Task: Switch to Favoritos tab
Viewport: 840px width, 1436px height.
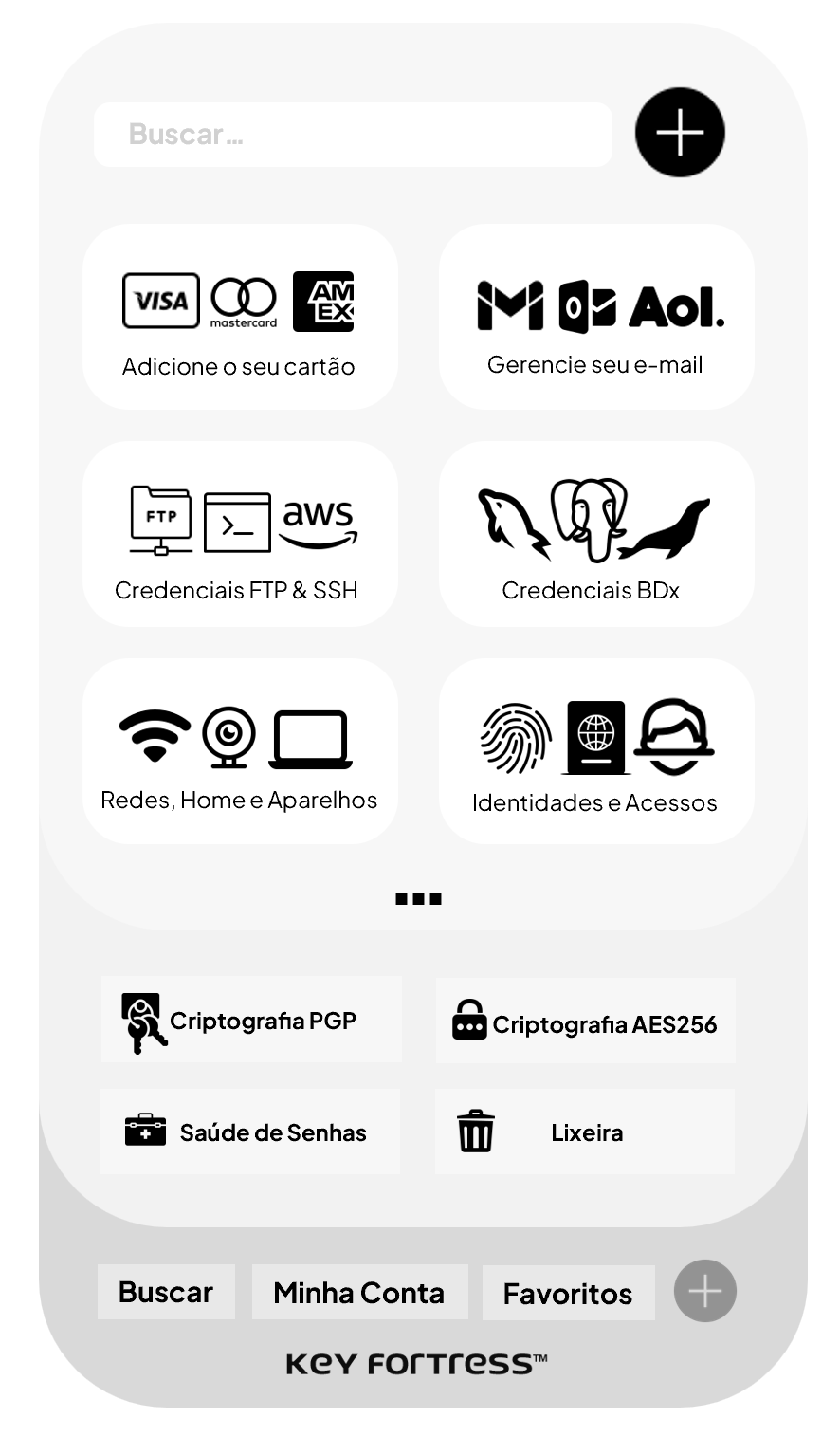Action: 568,1293
